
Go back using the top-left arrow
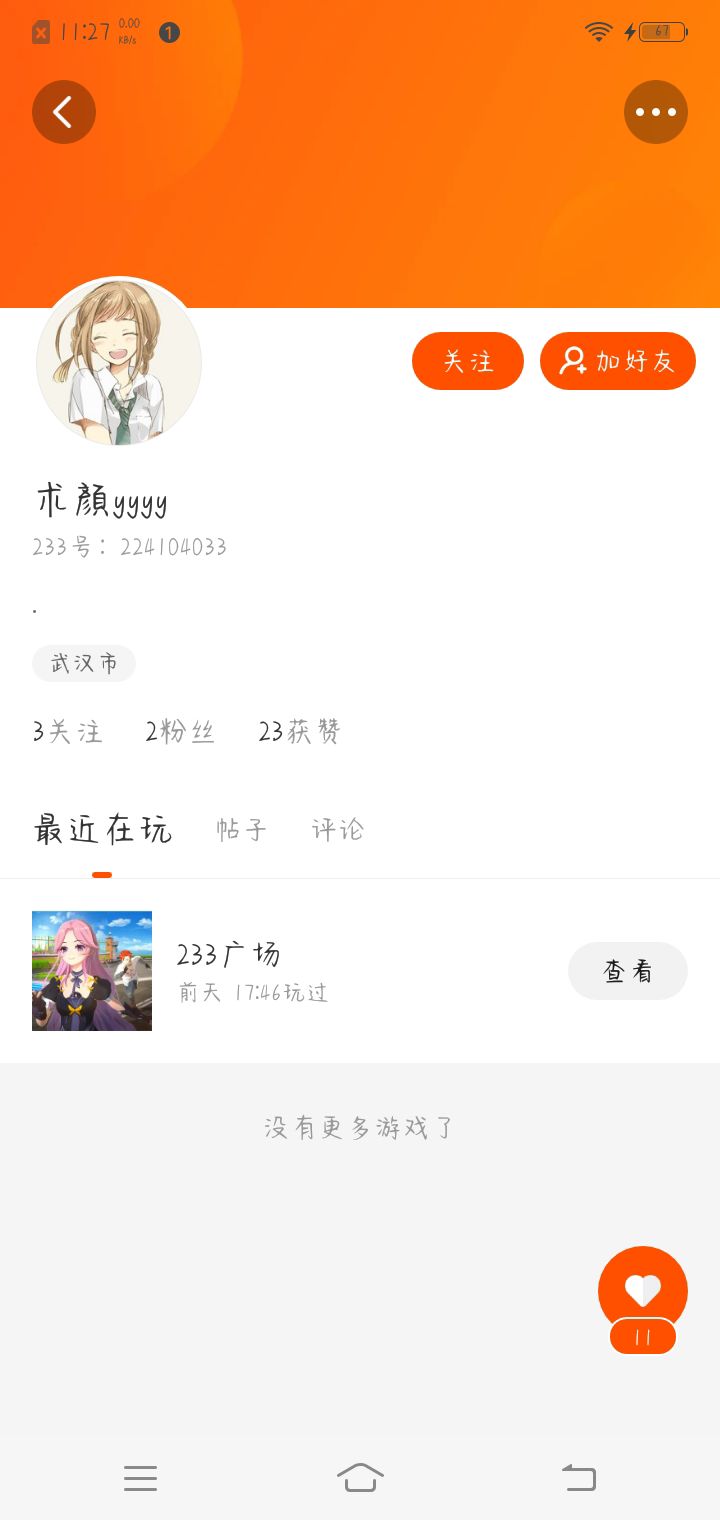tap(64, 112)
